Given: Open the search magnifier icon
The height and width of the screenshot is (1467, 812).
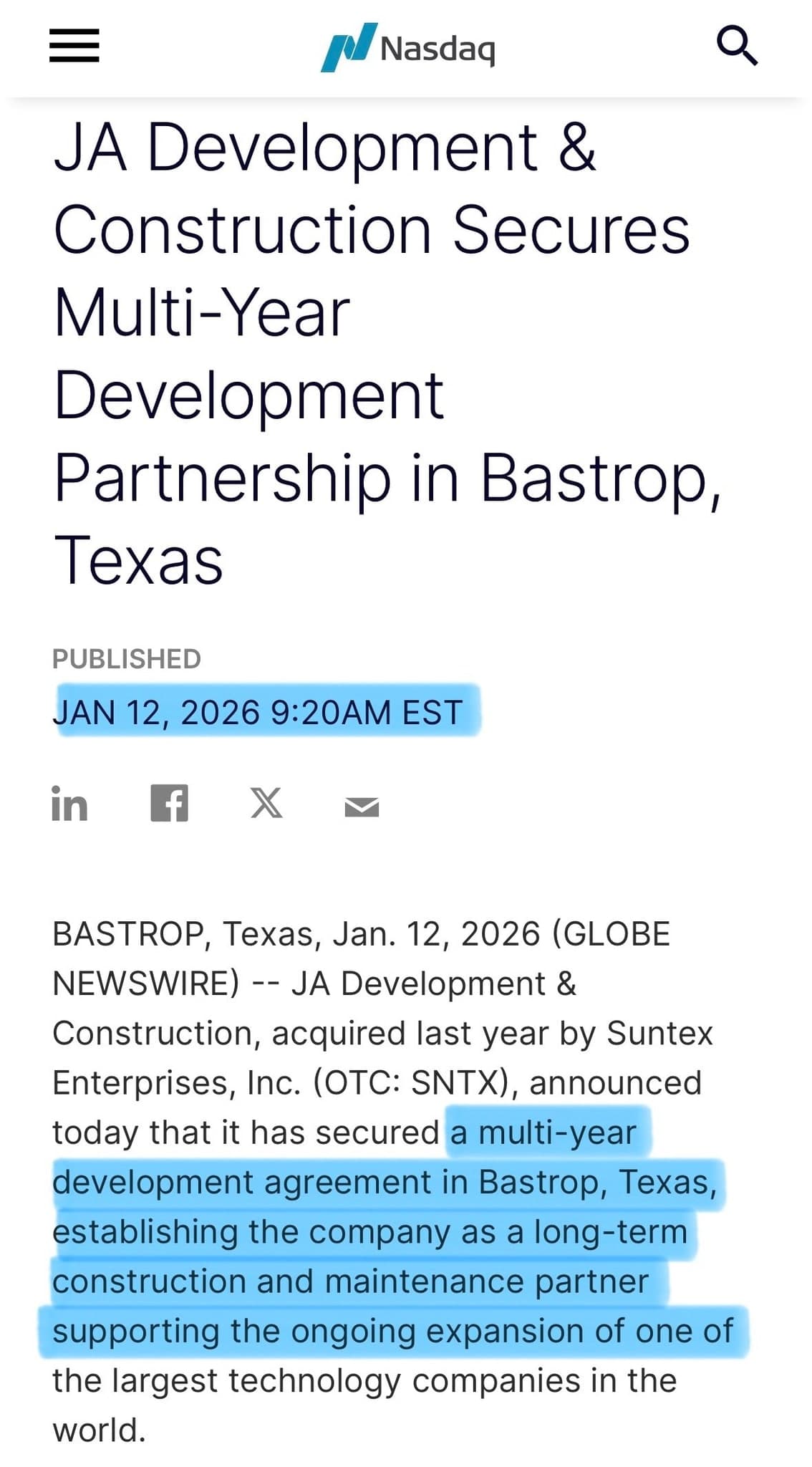Looking at the screenshot, I should point(737,46).
